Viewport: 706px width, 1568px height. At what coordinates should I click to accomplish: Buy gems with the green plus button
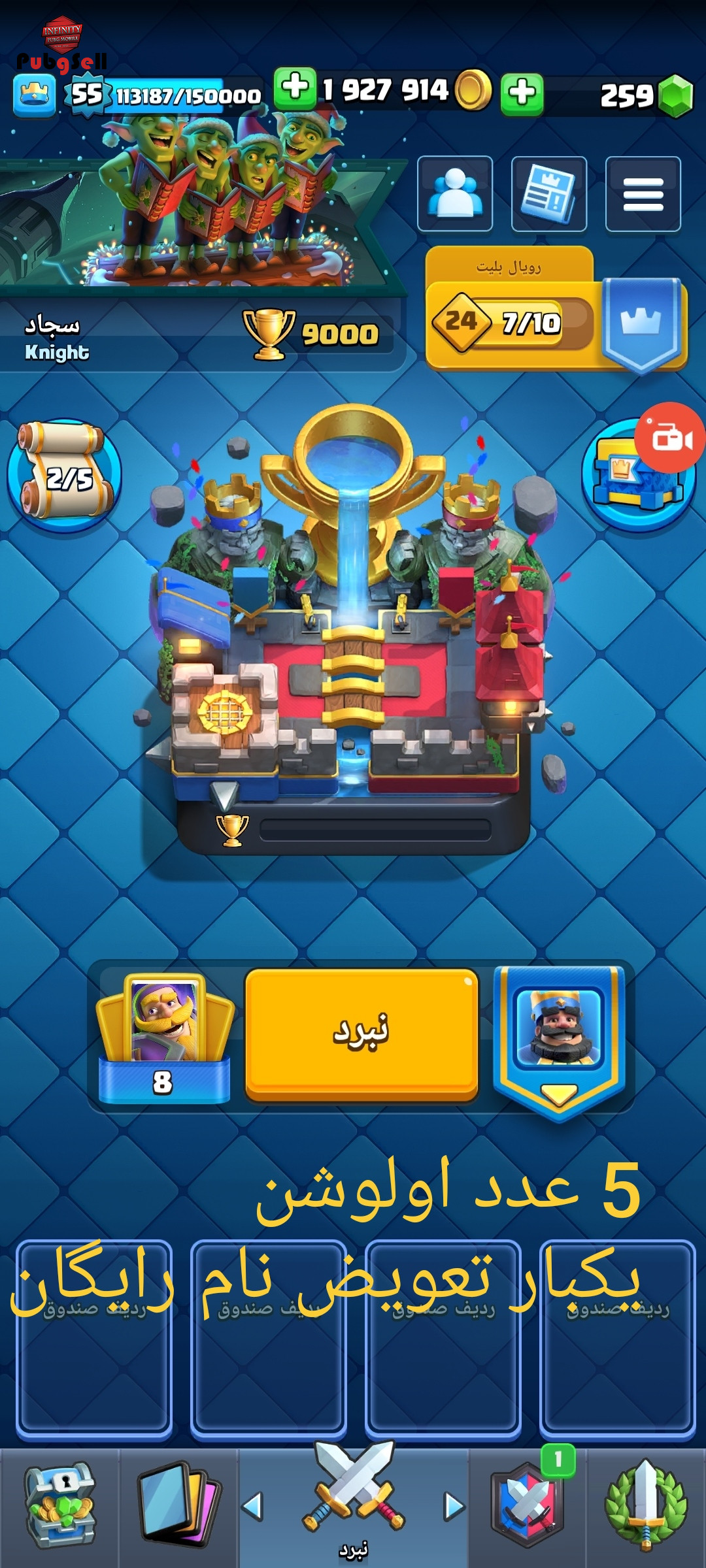[x=522, y=93]
